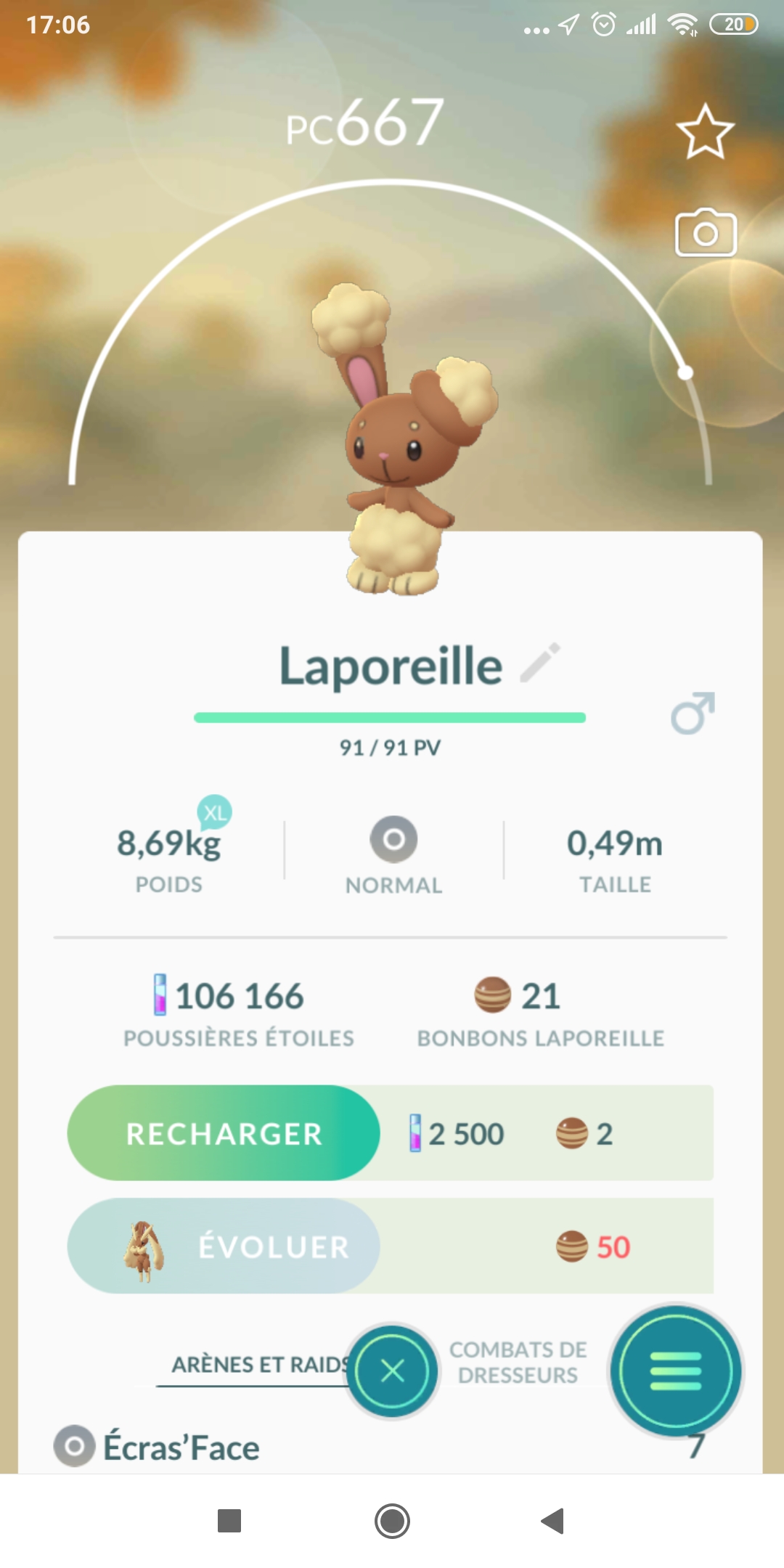Tap RECHARGER to power up
784x1568 pixels.
(x=224, y=1133)
